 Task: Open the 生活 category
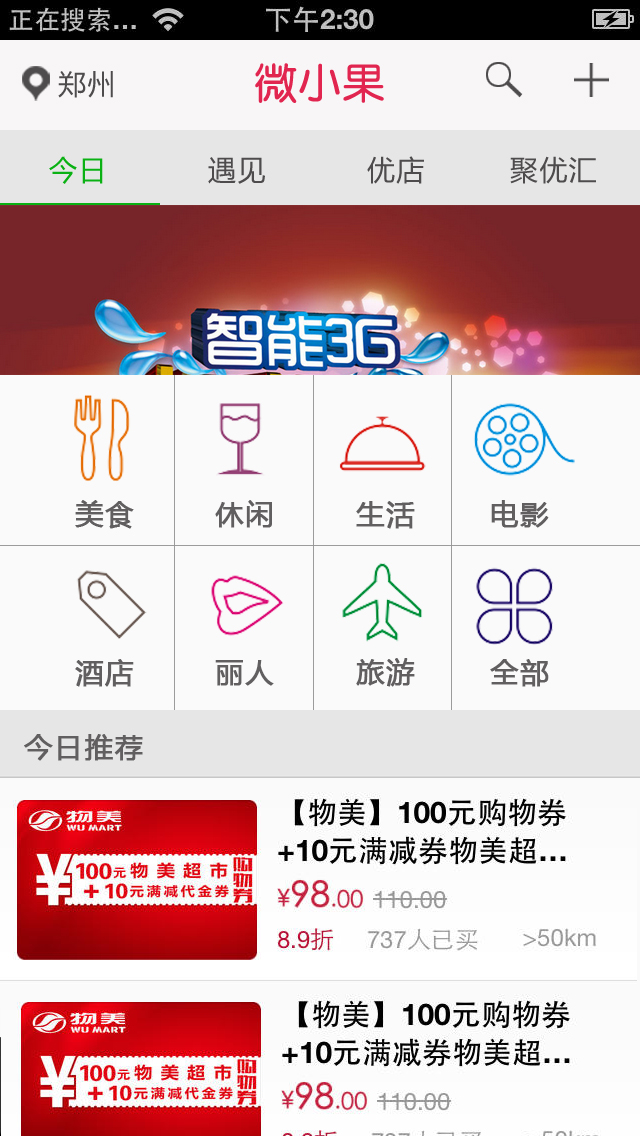(383, 460)
